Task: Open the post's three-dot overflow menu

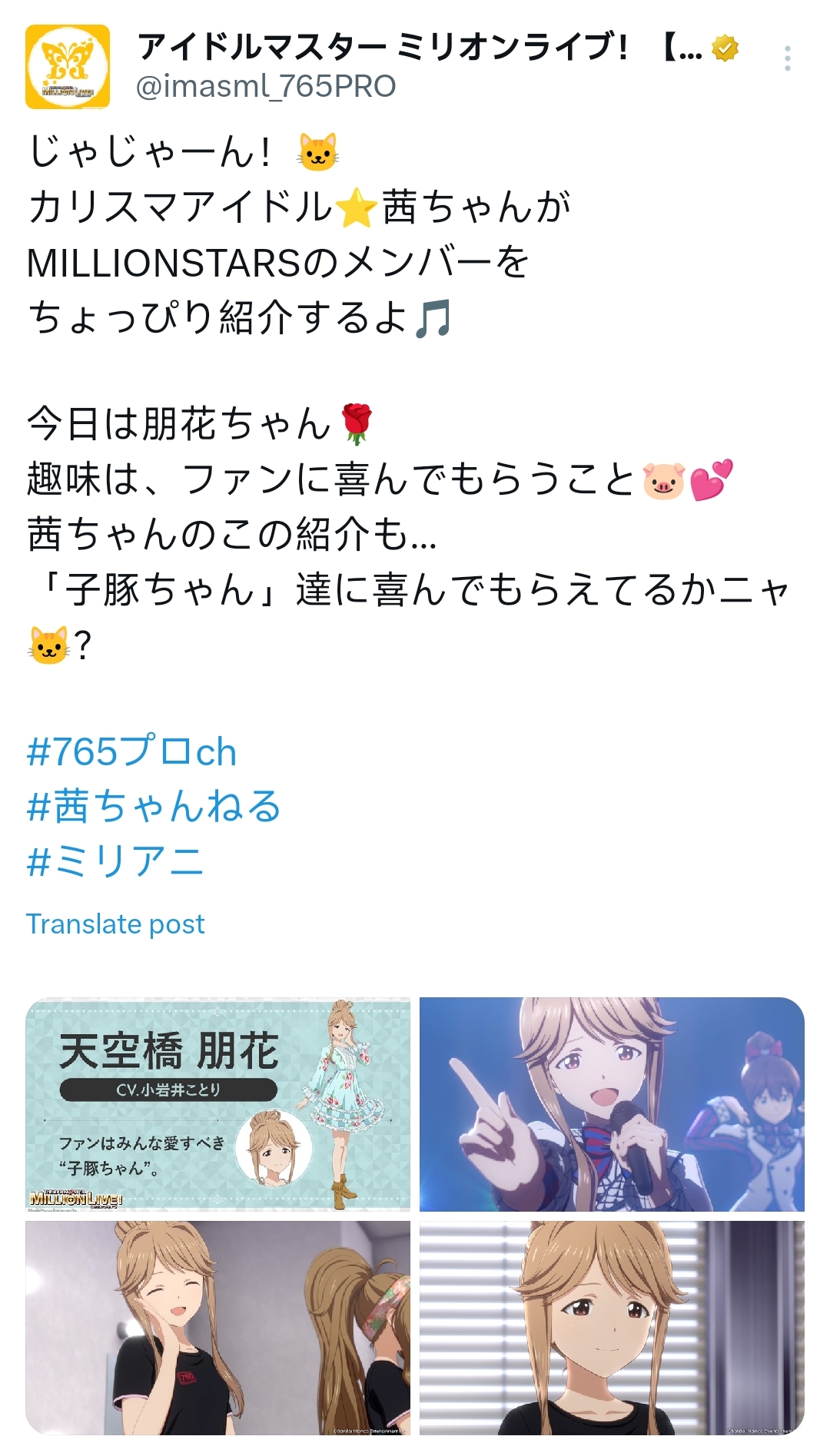Action: (x=788, y=59)
